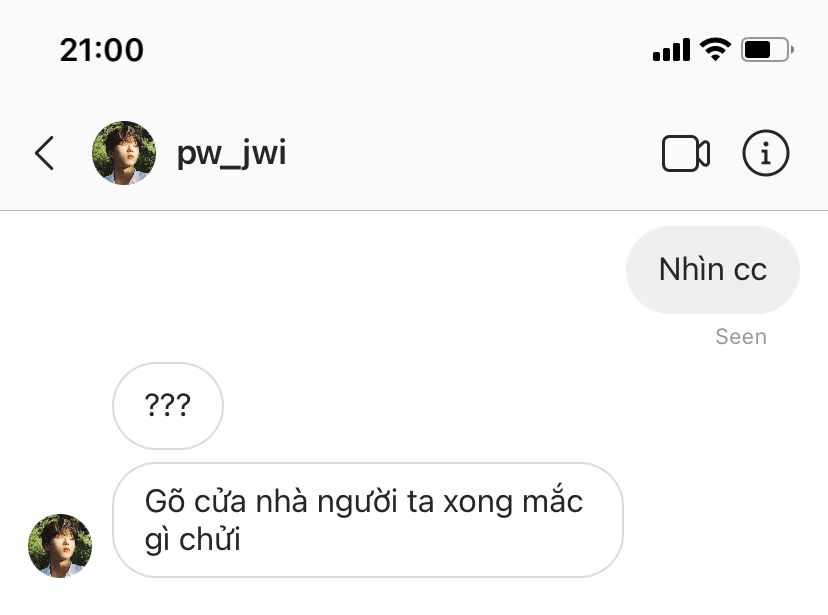Open conversation info details
Viewport: 828px width, 615px height.
(766, 153)
